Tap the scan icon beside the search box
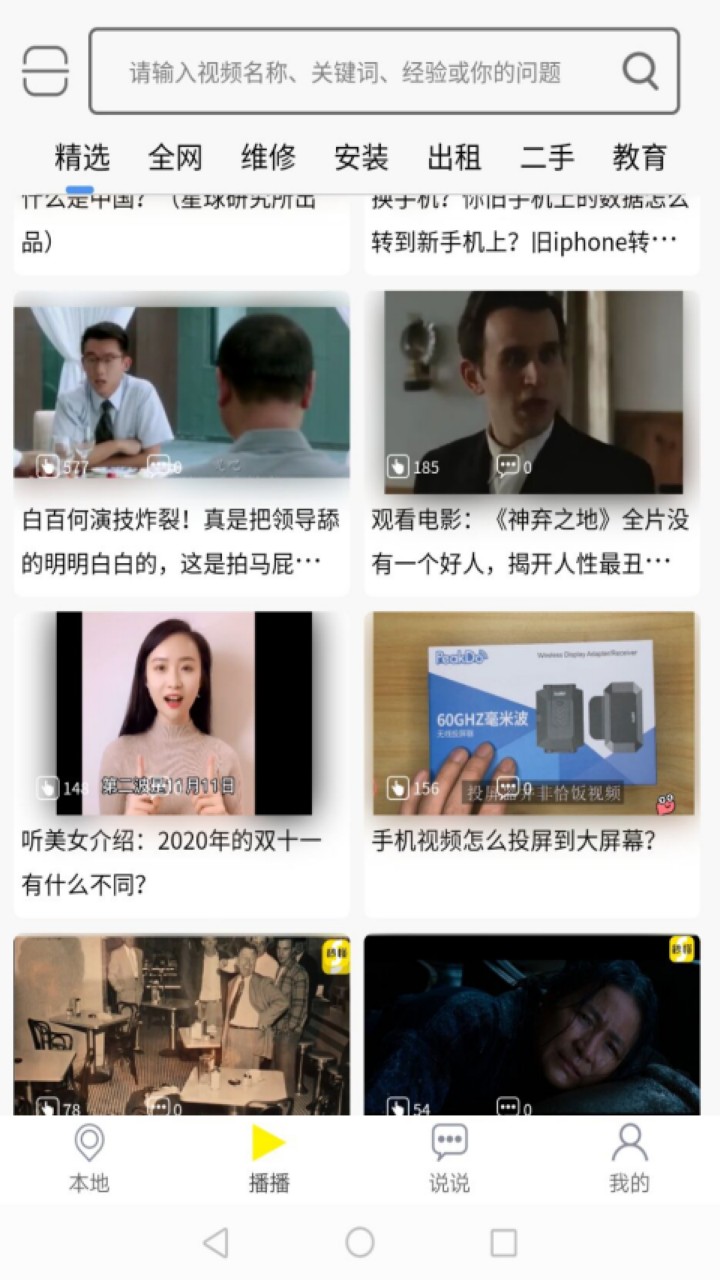 click(x=45, y=71)
